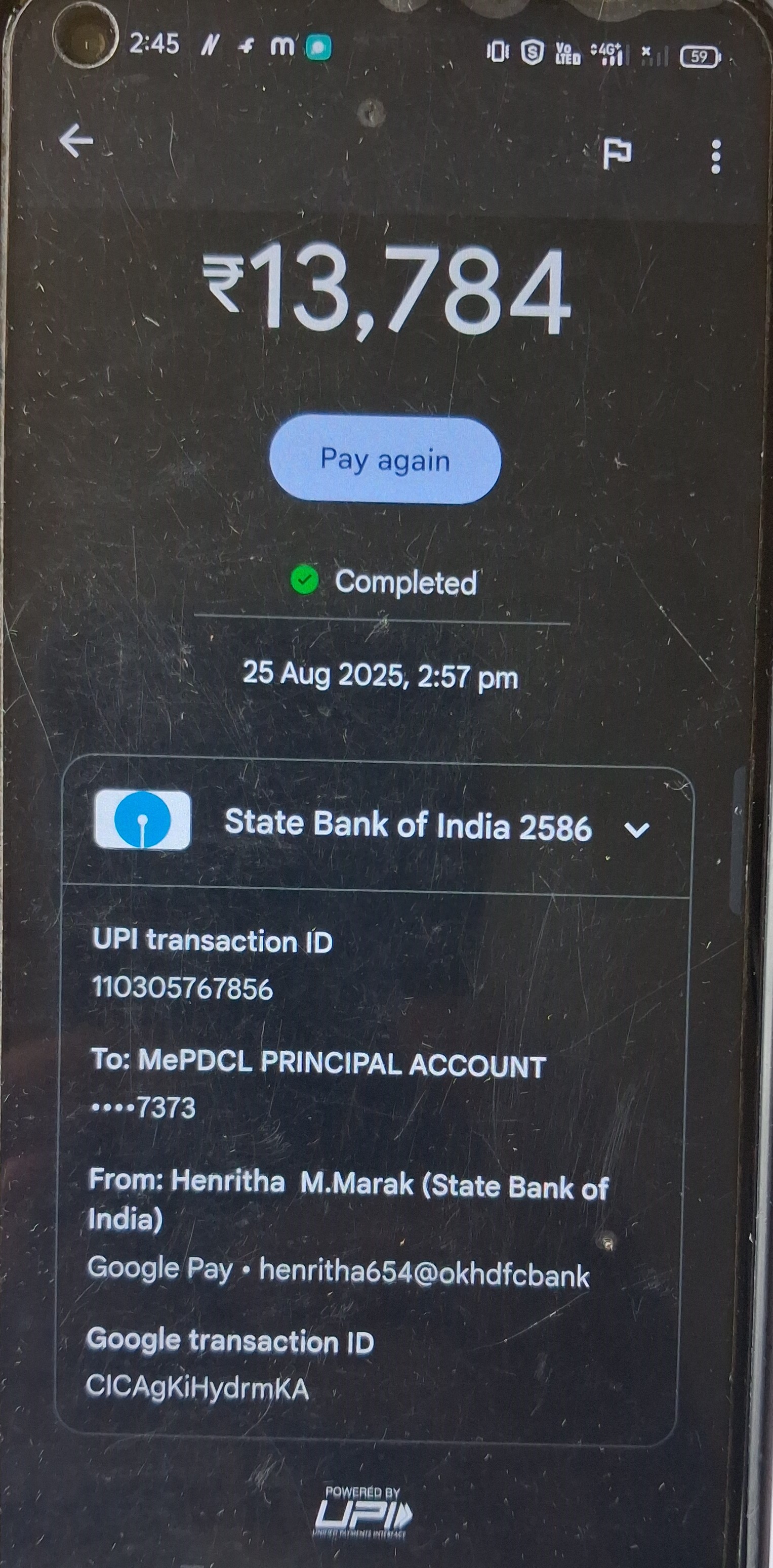Go back using the arrow icon
This screenshot has height=1568, width=773.
click(x=76, y=141)
